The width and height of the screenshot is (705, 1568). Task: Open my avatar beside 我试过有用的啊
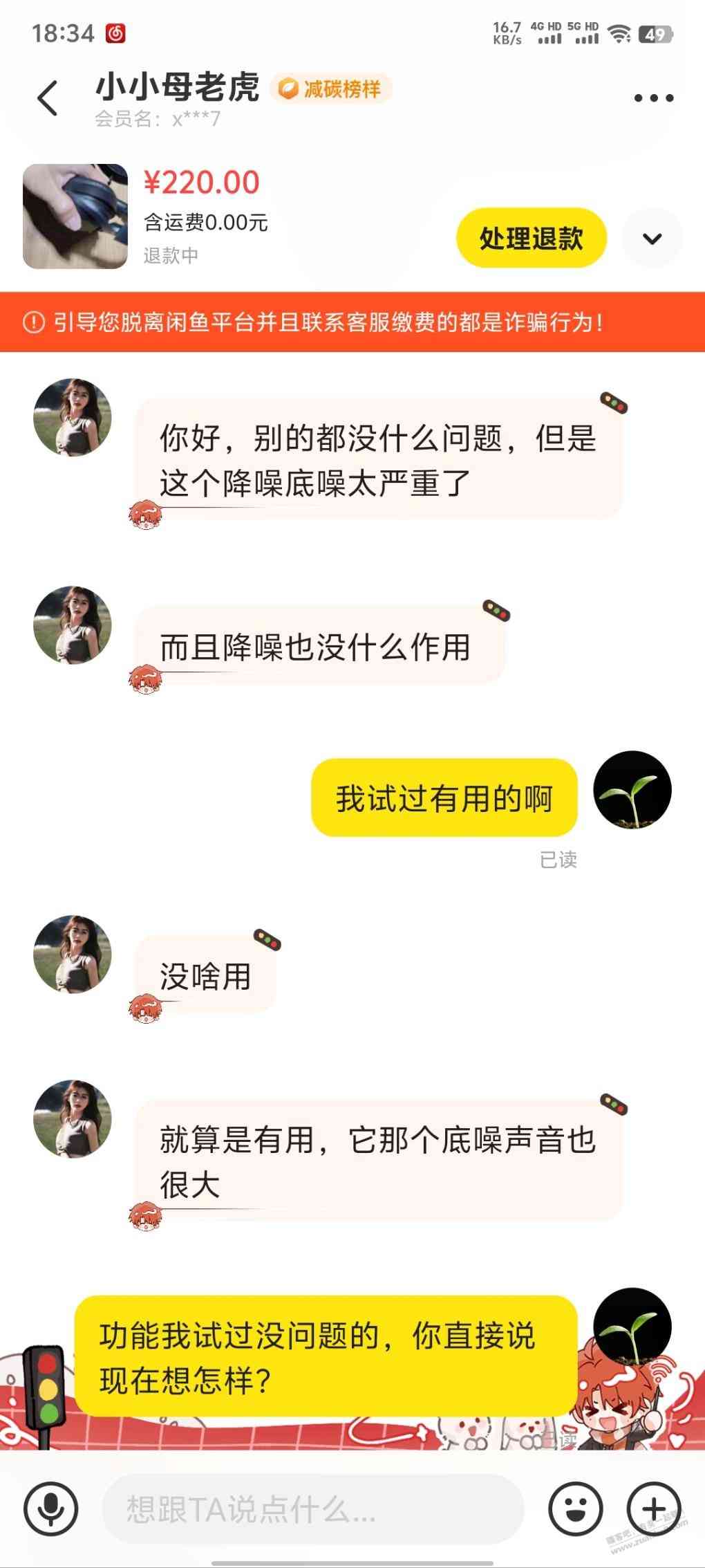coord(632,790)
